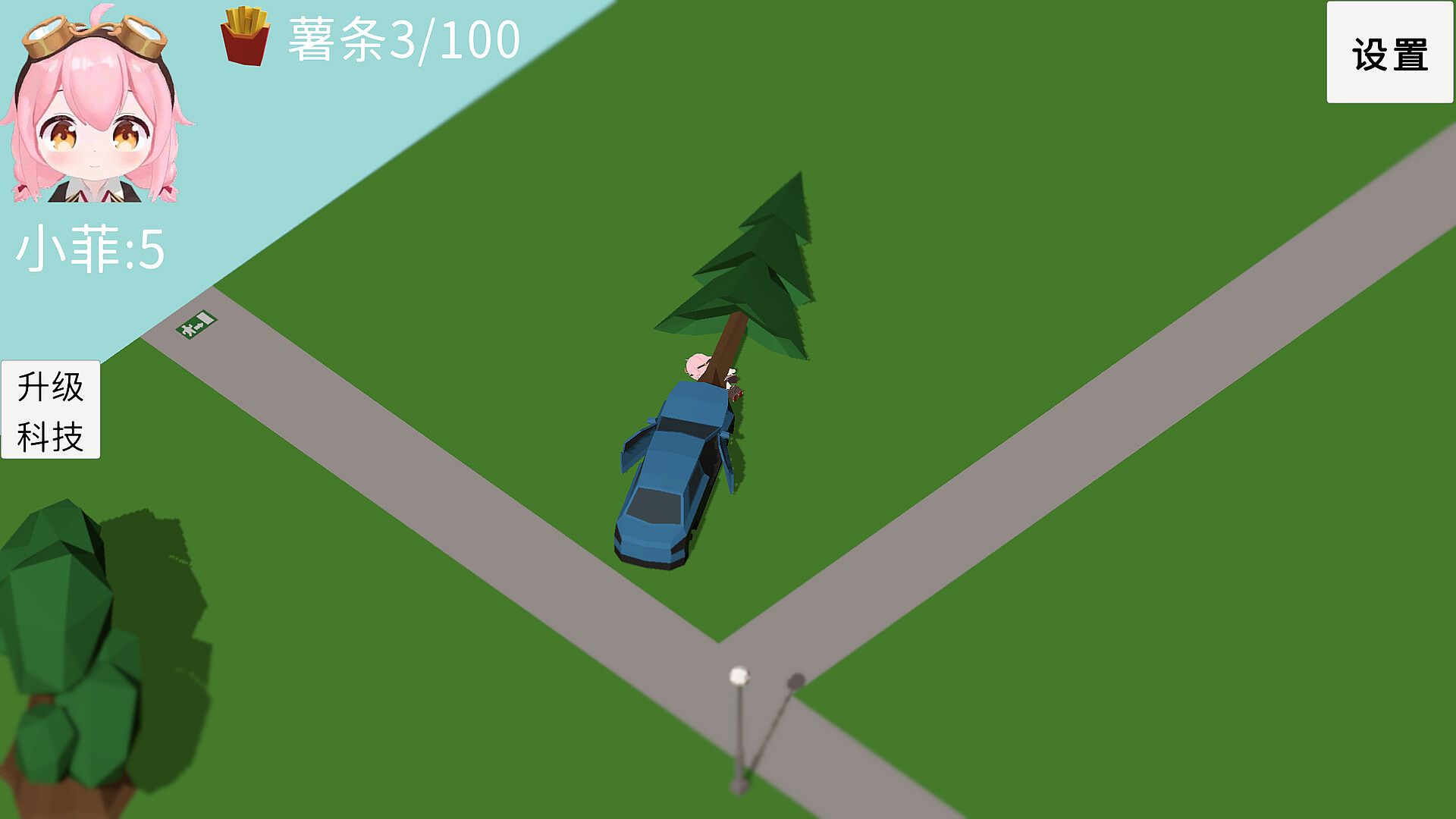Open the 升级科技 upgrade tech menu

click(51, 410)
